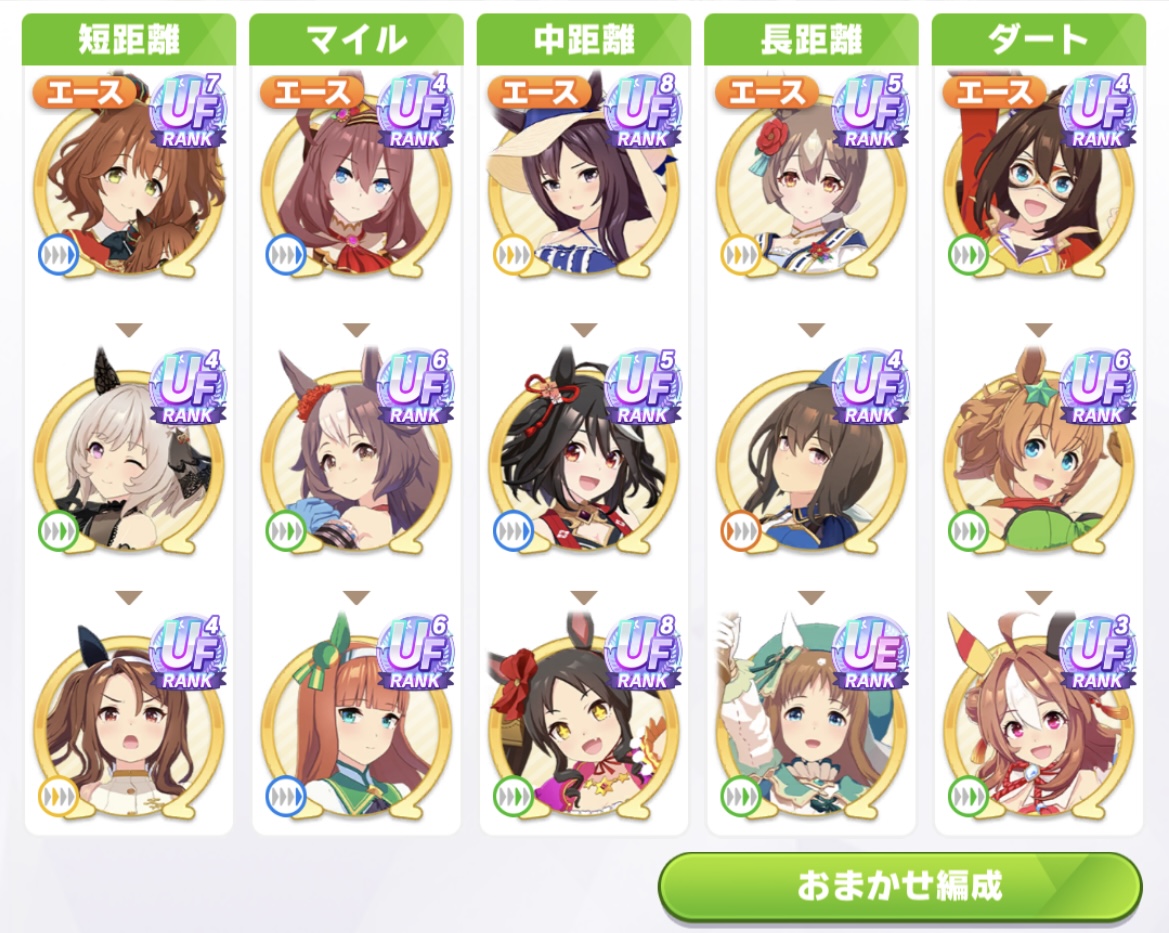The width and height of the screenshot is (1169, 933).
Task: Select the 長距離 ace character slot
Action: [811, 183]
